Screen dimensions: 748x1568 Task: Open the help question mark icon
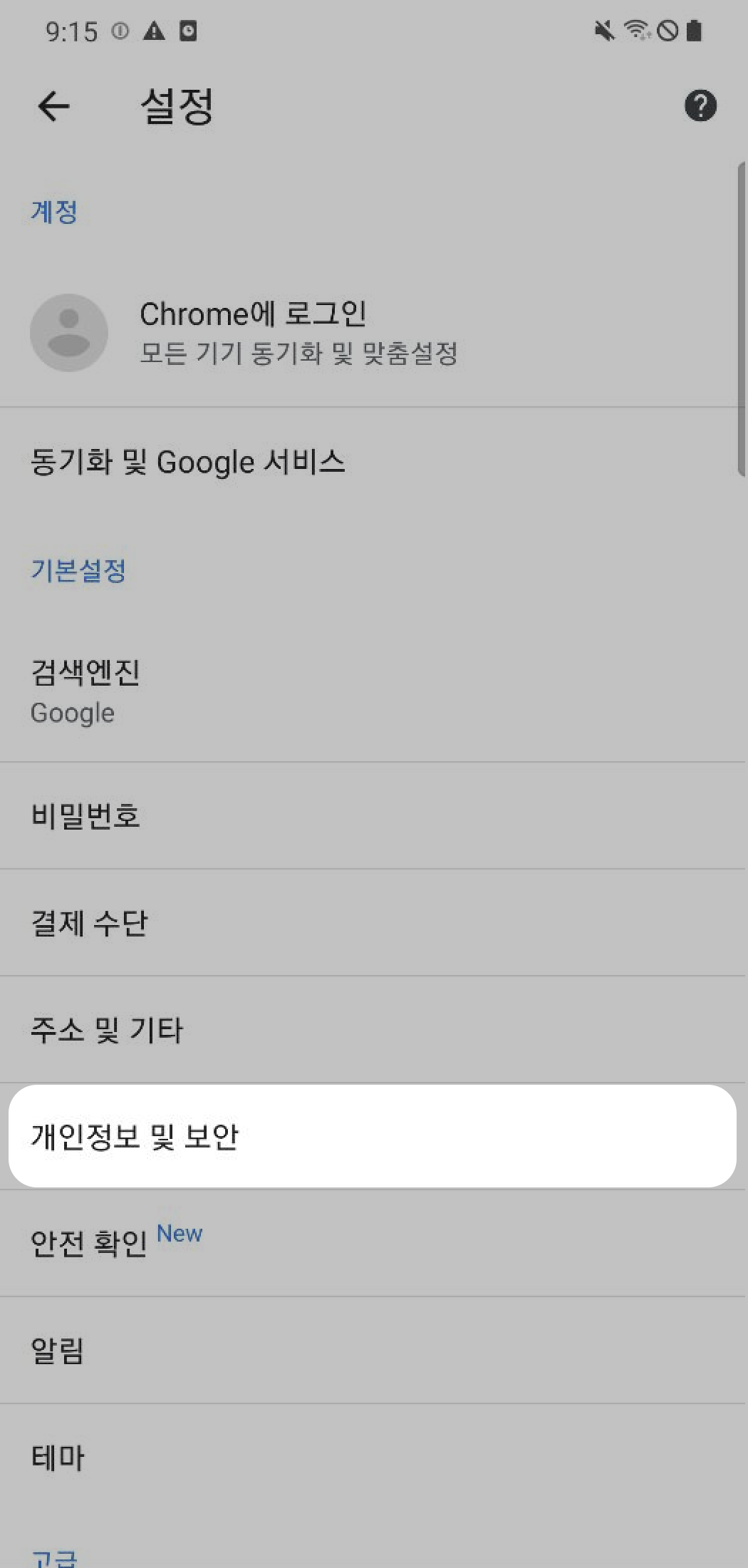tap(700, 106)
